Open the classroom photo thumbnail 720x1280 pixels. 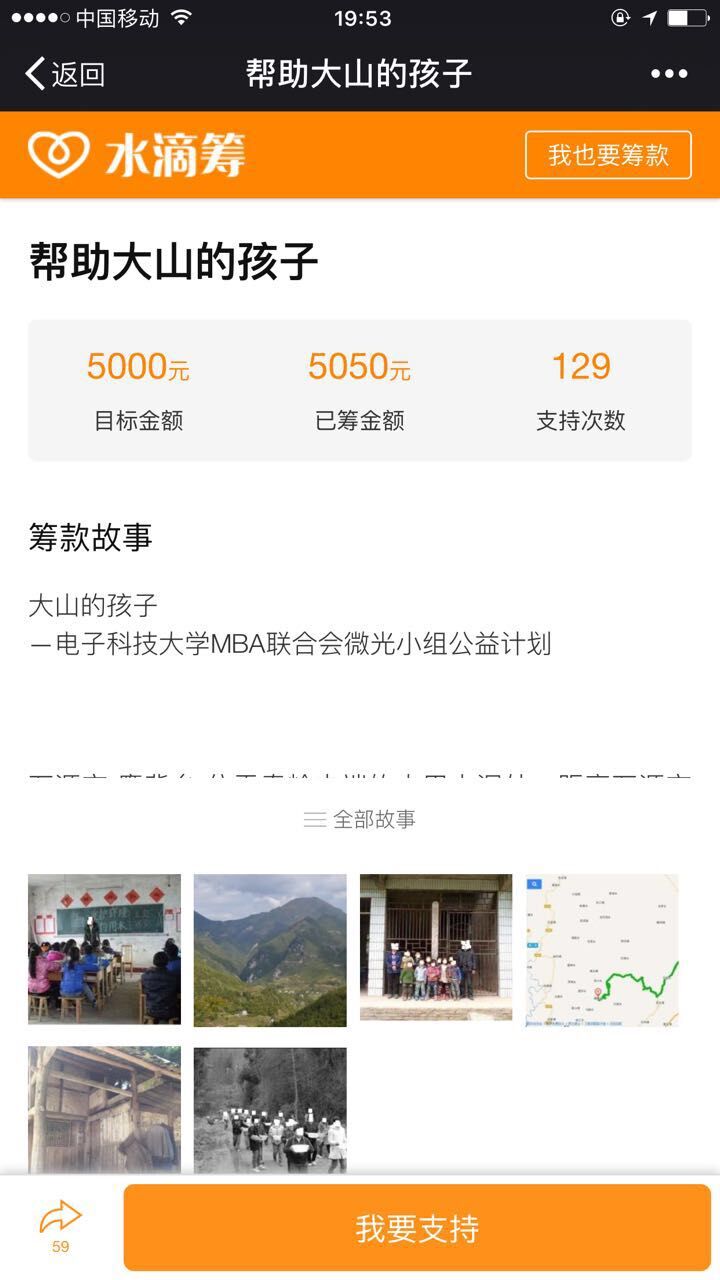[x=104, y=949]
